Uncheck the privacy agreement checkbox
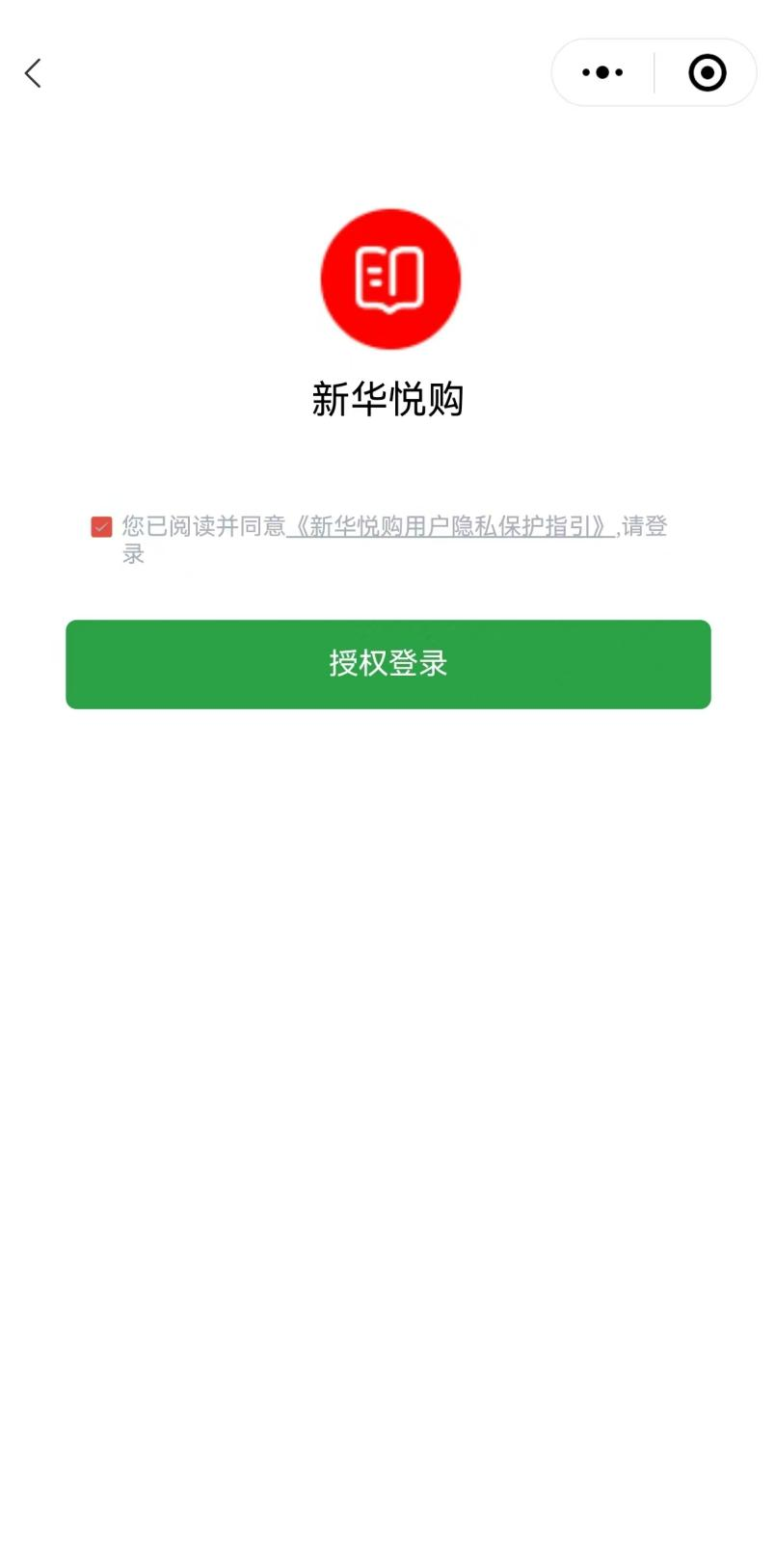 tap(101, 527)
